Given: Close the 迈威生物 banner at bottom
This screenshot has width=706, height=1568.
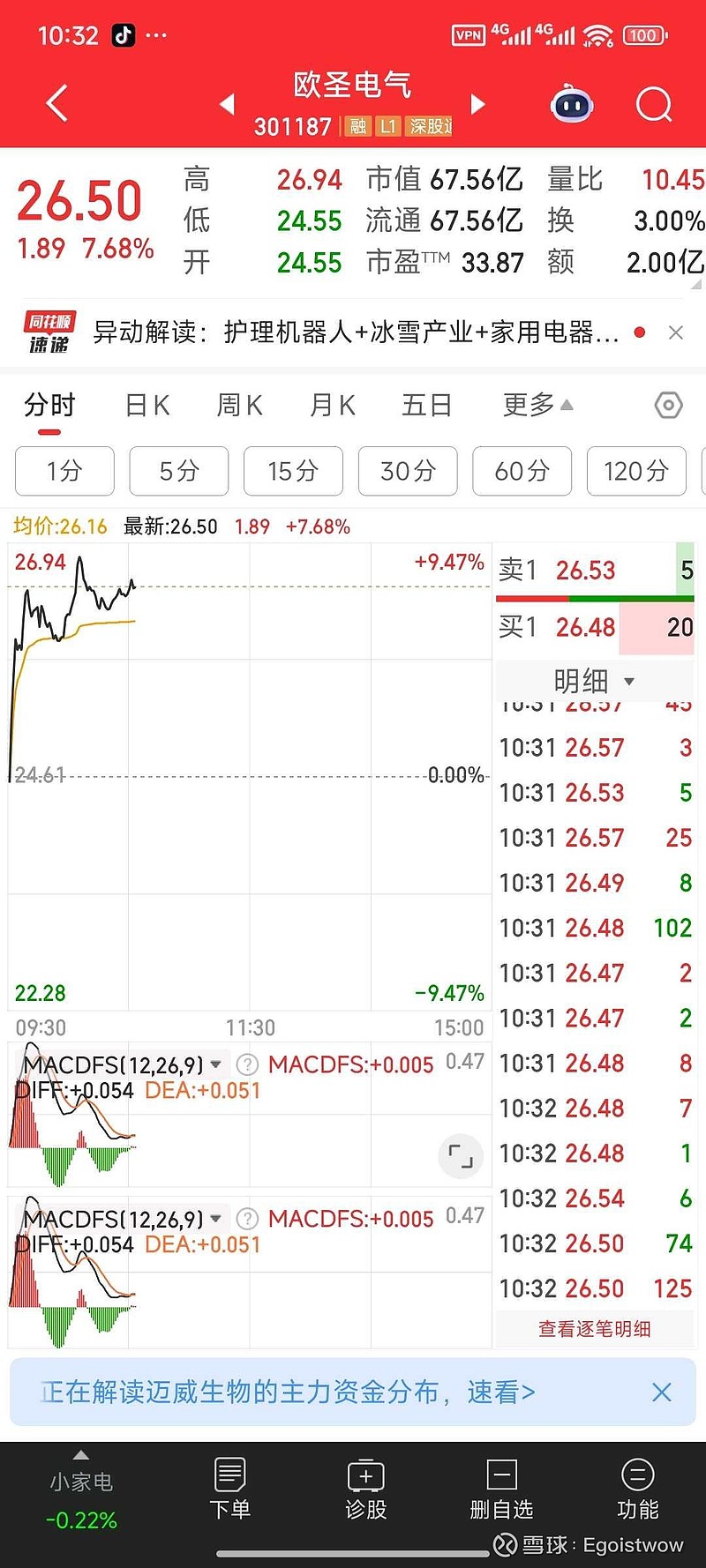Looking at the screenshot, I should (662, 1392).
